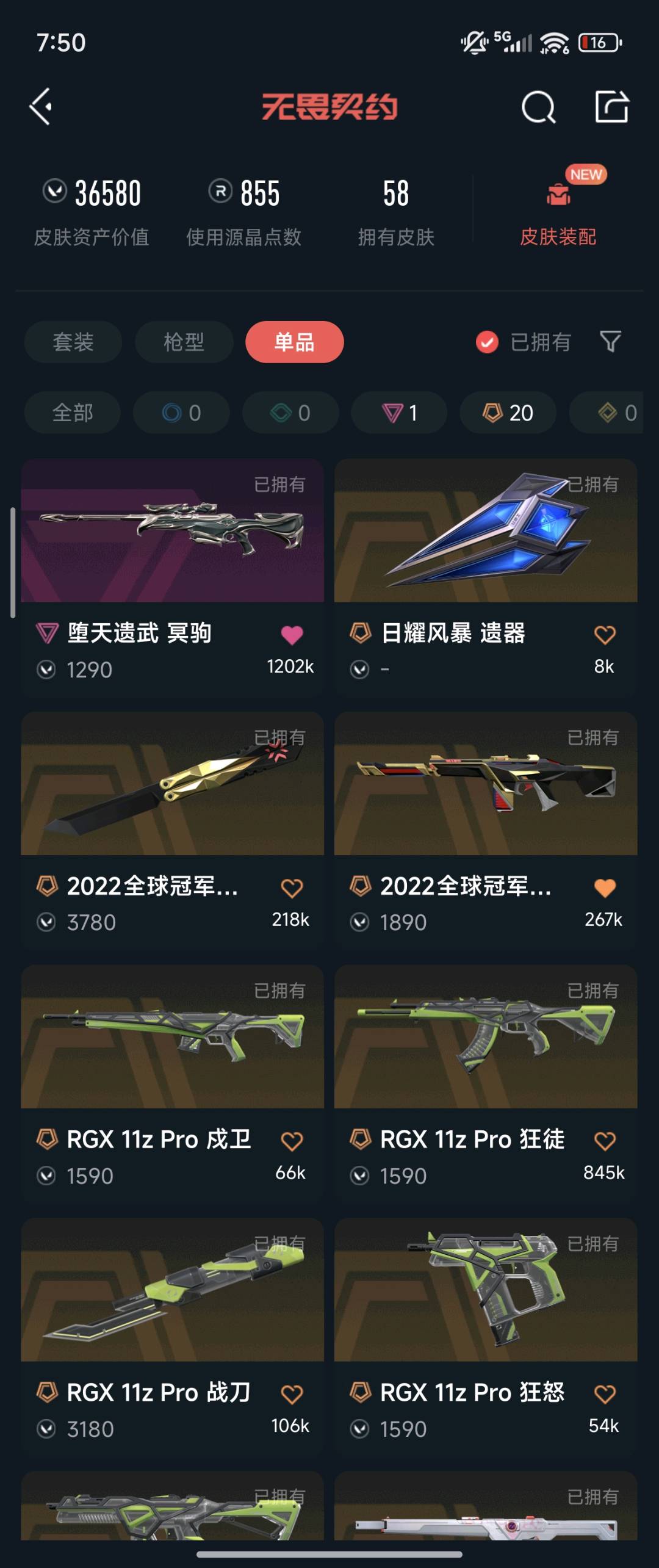Select the 单品 tab
This screenshot has height=1568, width=659.
(x=294, y=342)
